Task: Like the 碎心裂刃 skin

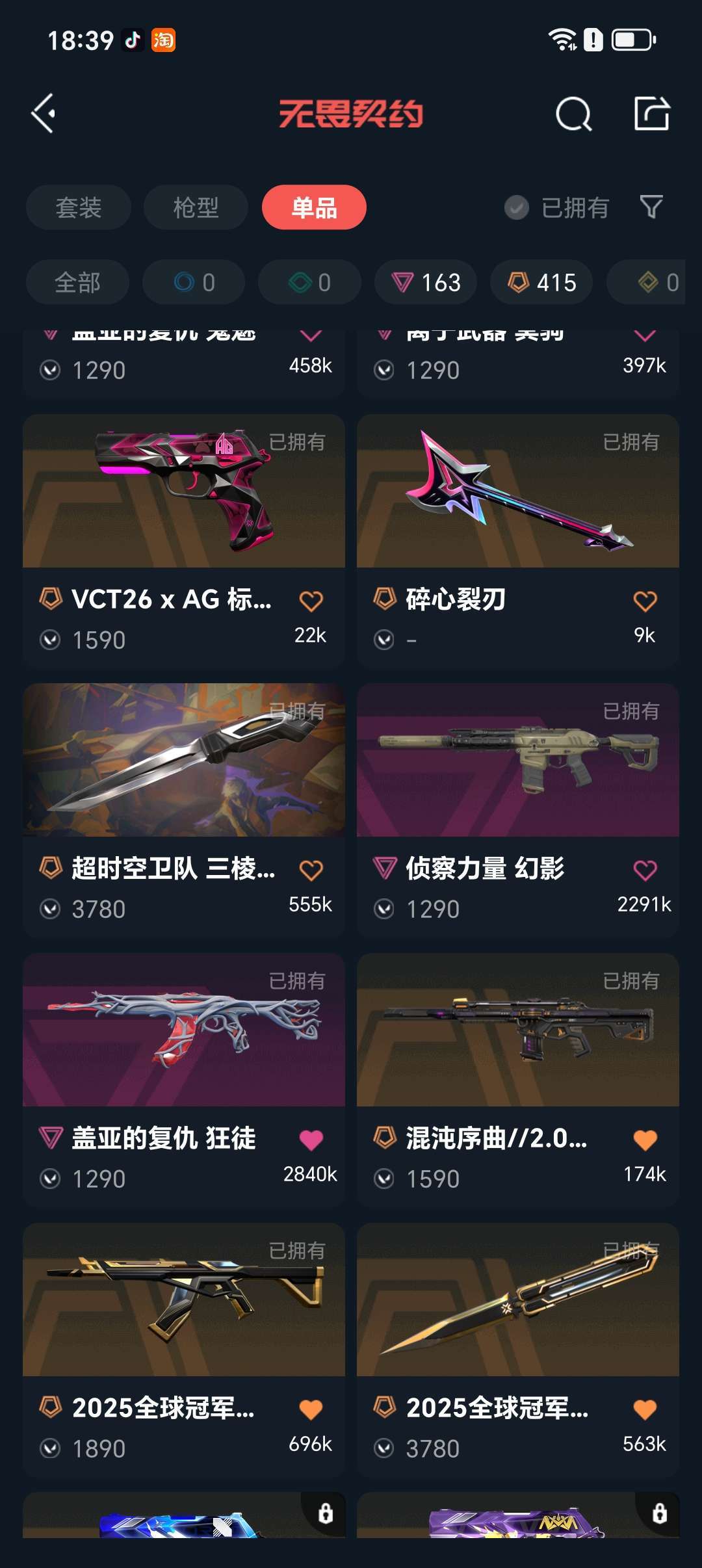Action: [645, 601]
